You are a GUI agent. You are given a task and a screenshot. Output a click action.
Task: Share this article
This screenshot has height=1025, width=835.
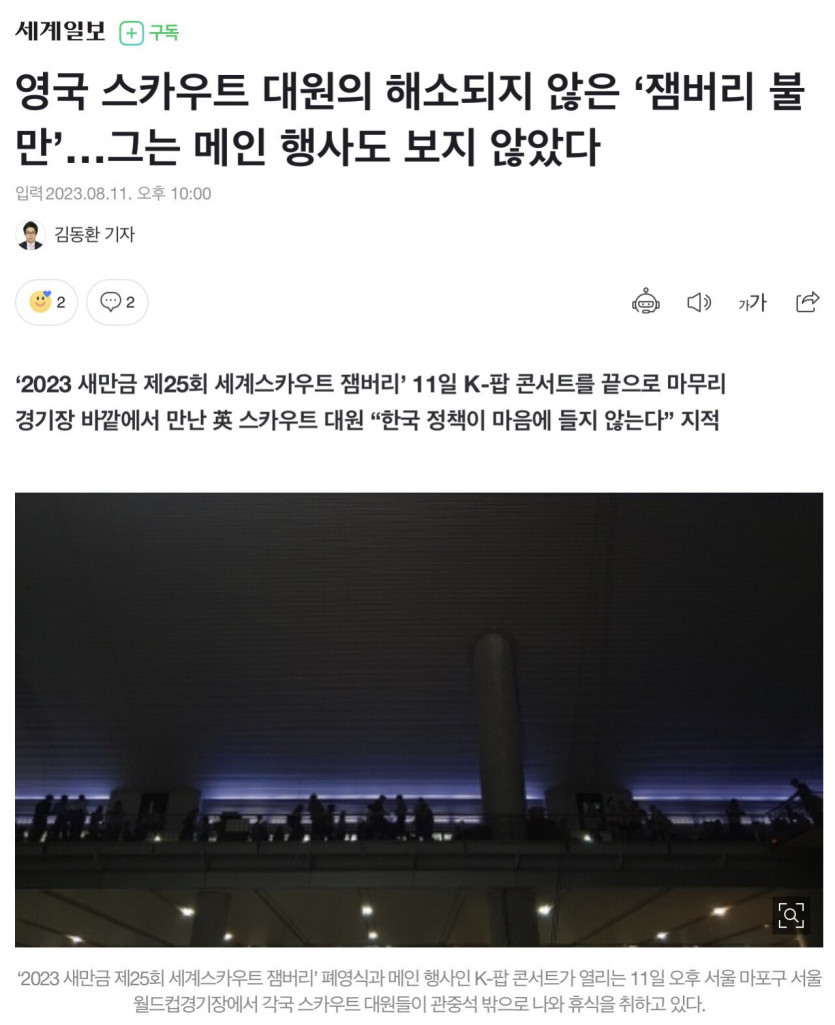pos(807,302)
